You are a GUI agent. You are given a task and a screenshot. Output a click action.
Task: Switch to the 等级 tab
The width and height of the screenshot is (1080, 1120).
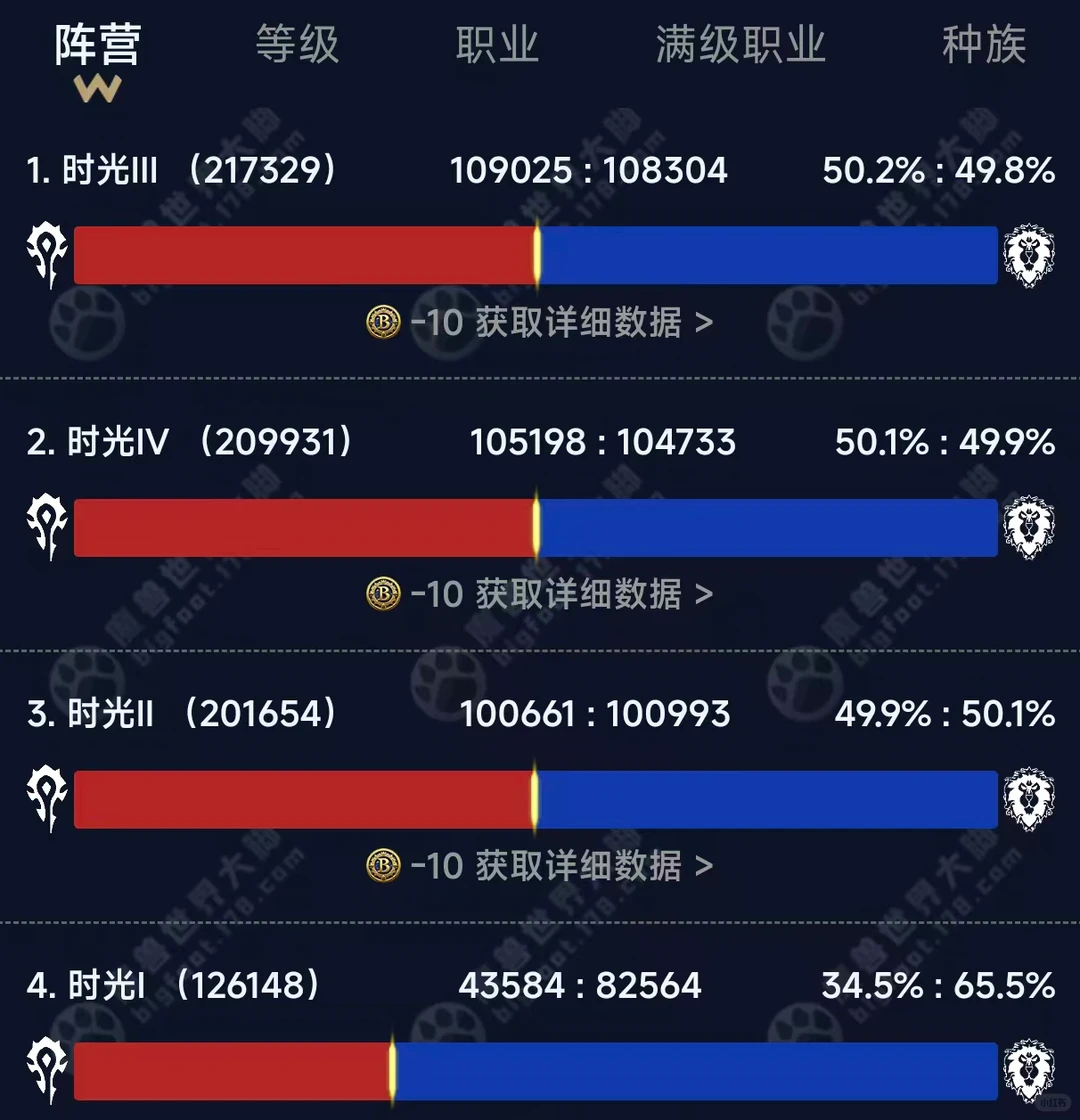point(297,44)
